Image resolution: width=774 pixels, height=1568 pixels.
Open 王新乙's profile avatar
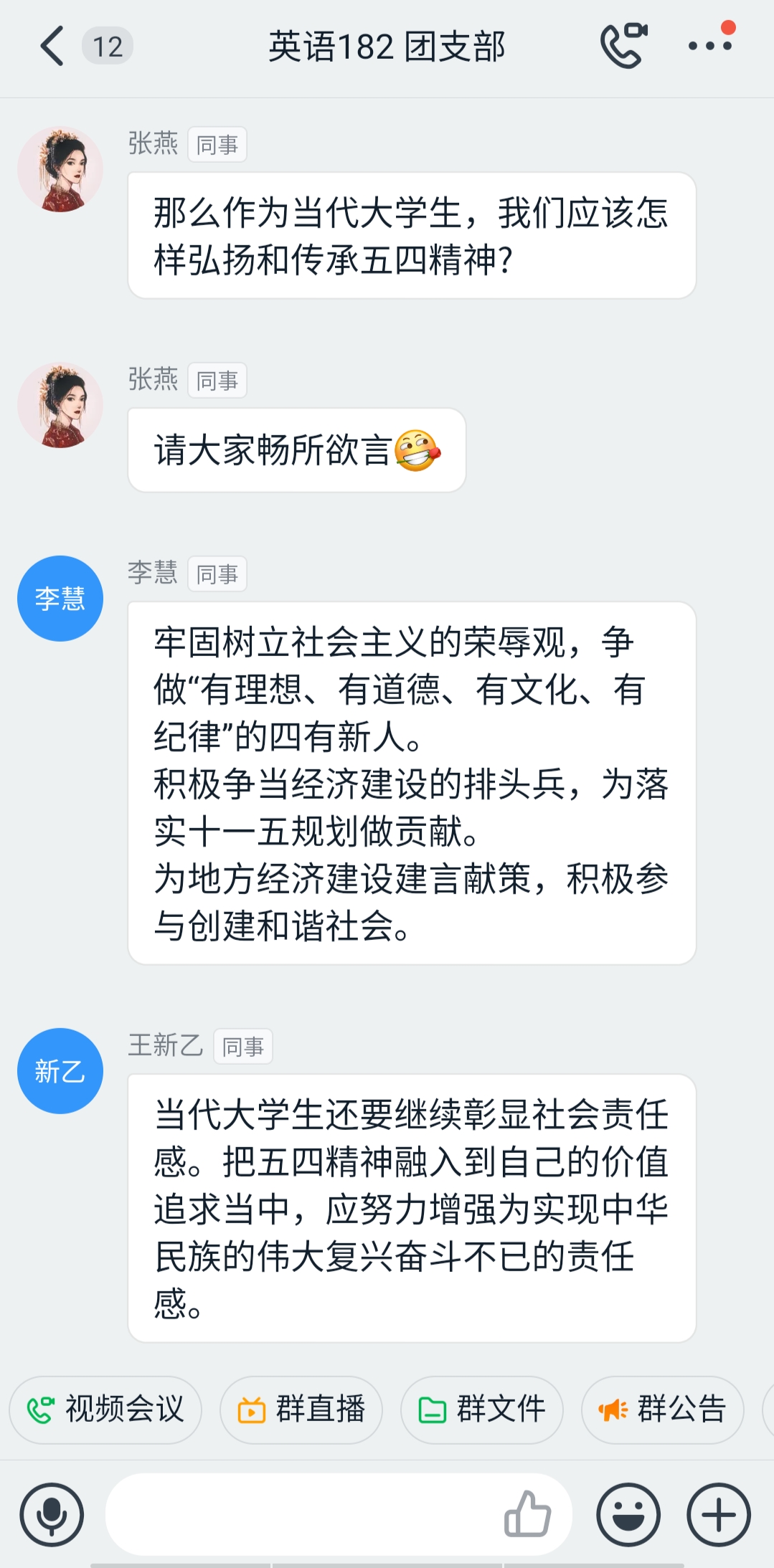click(x=60, y=1070)
